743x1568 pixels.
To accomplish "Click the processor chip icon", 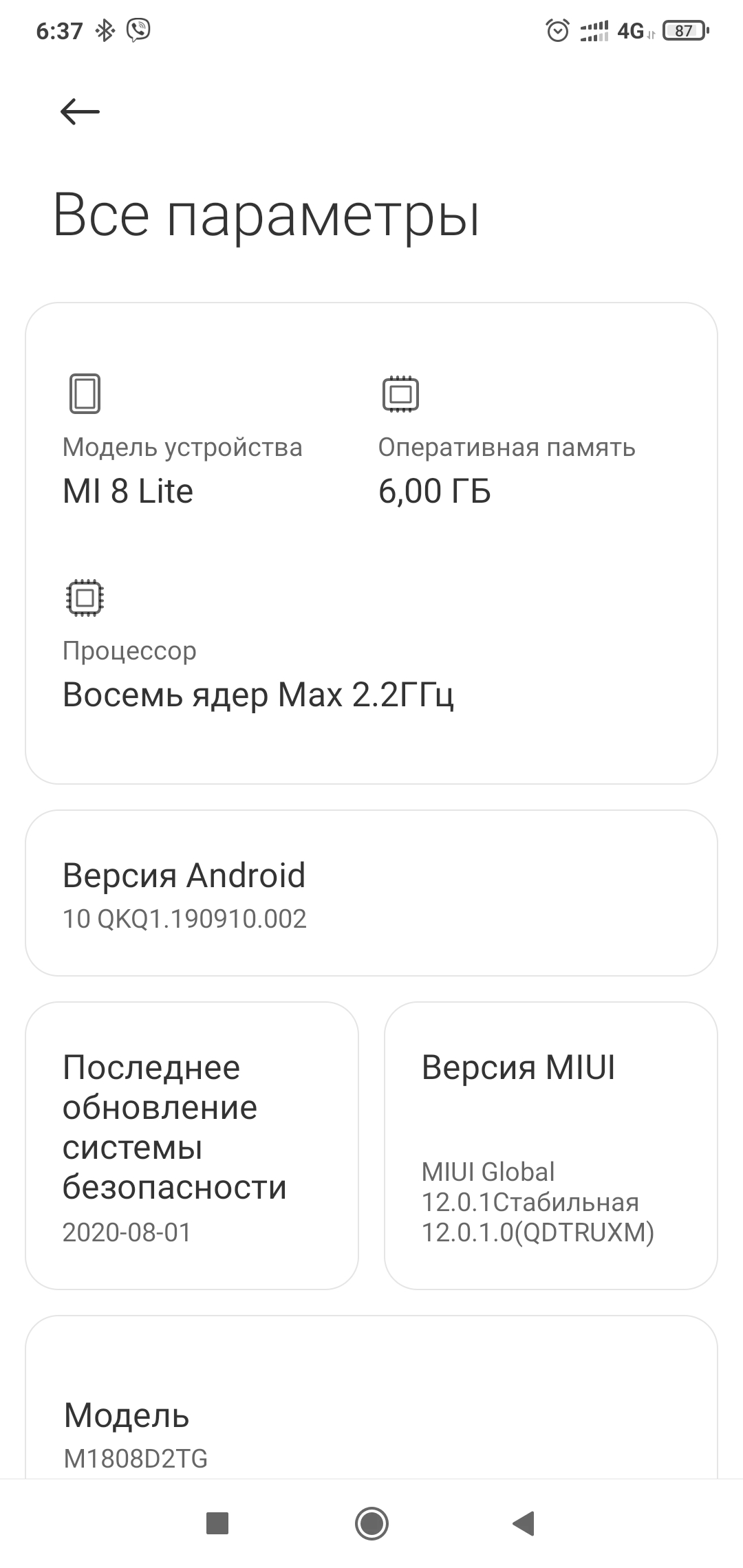I will tap(85, 598).
